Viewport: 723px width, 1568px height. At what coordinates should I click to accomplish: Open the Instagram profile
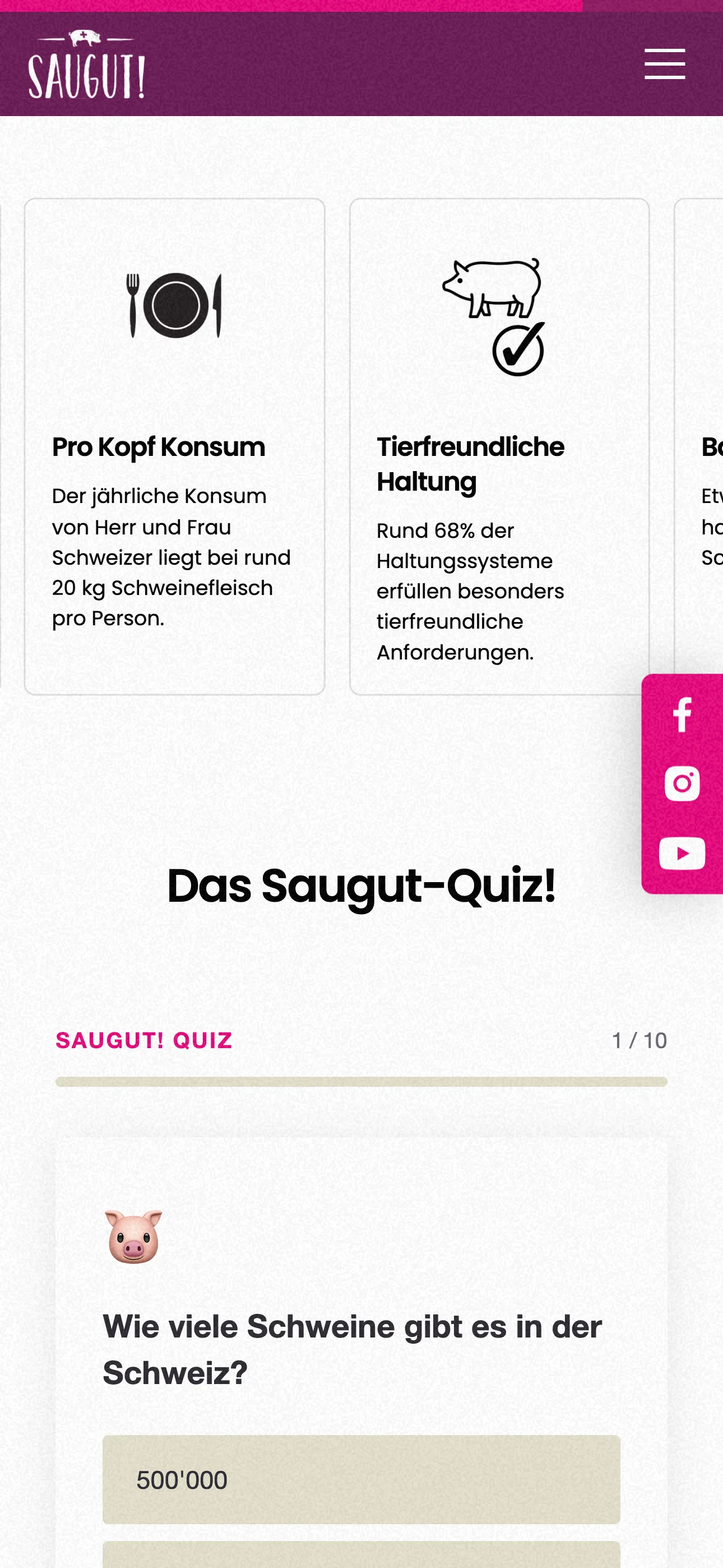[682, 783]
